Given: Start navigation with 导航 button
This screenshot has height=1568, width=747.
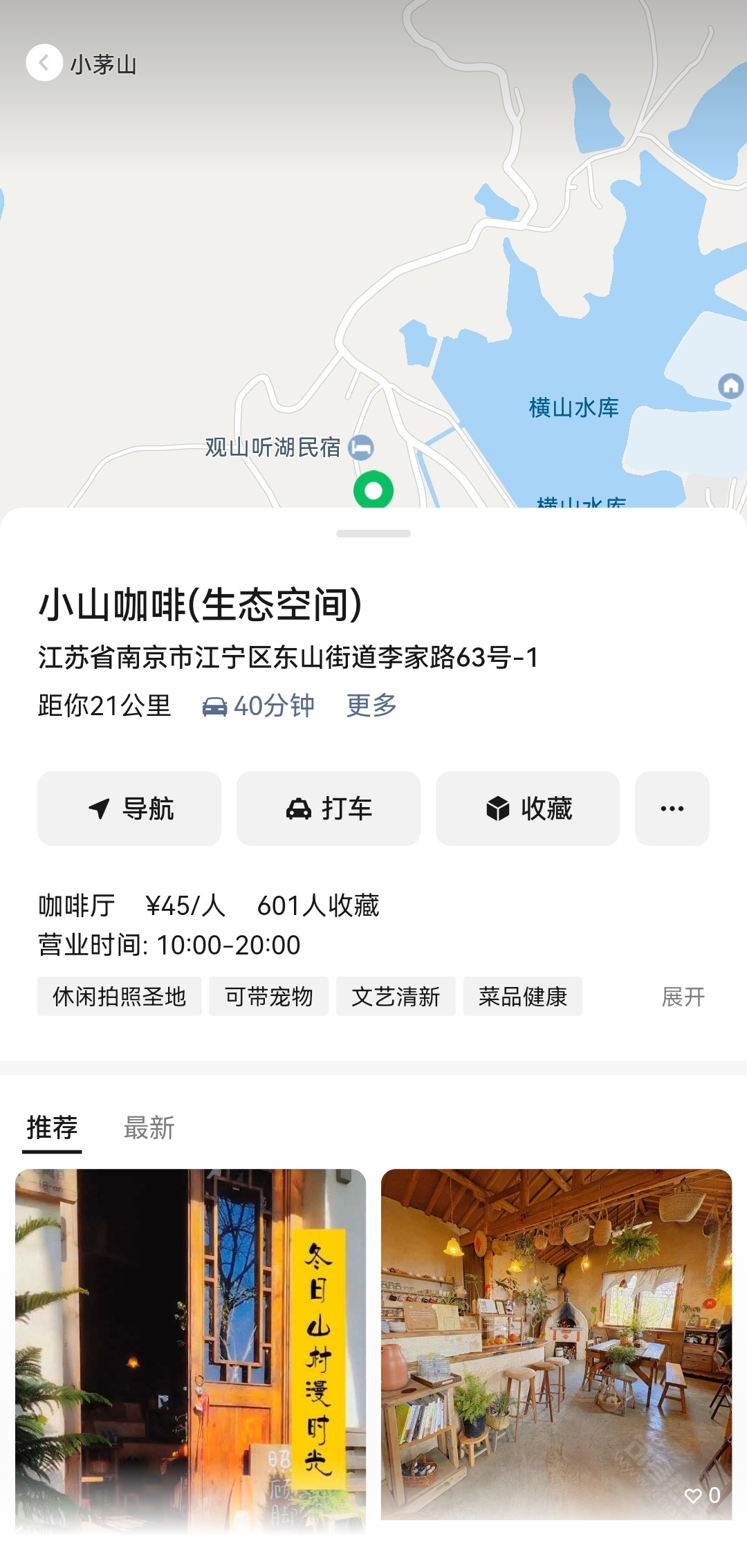Looking at the screenshot, I should pos(129,809).
